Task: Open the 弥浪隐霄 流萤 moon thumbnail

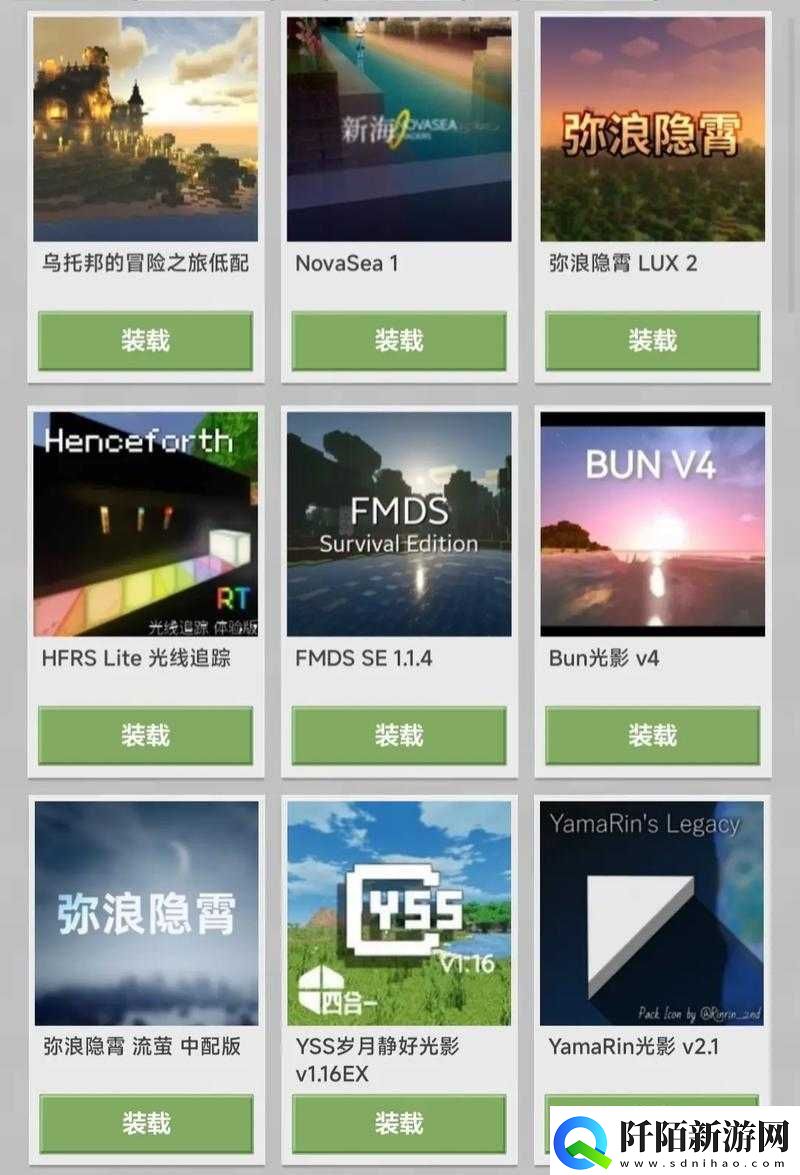Action: pyautogui.click(x=145, y=911)
